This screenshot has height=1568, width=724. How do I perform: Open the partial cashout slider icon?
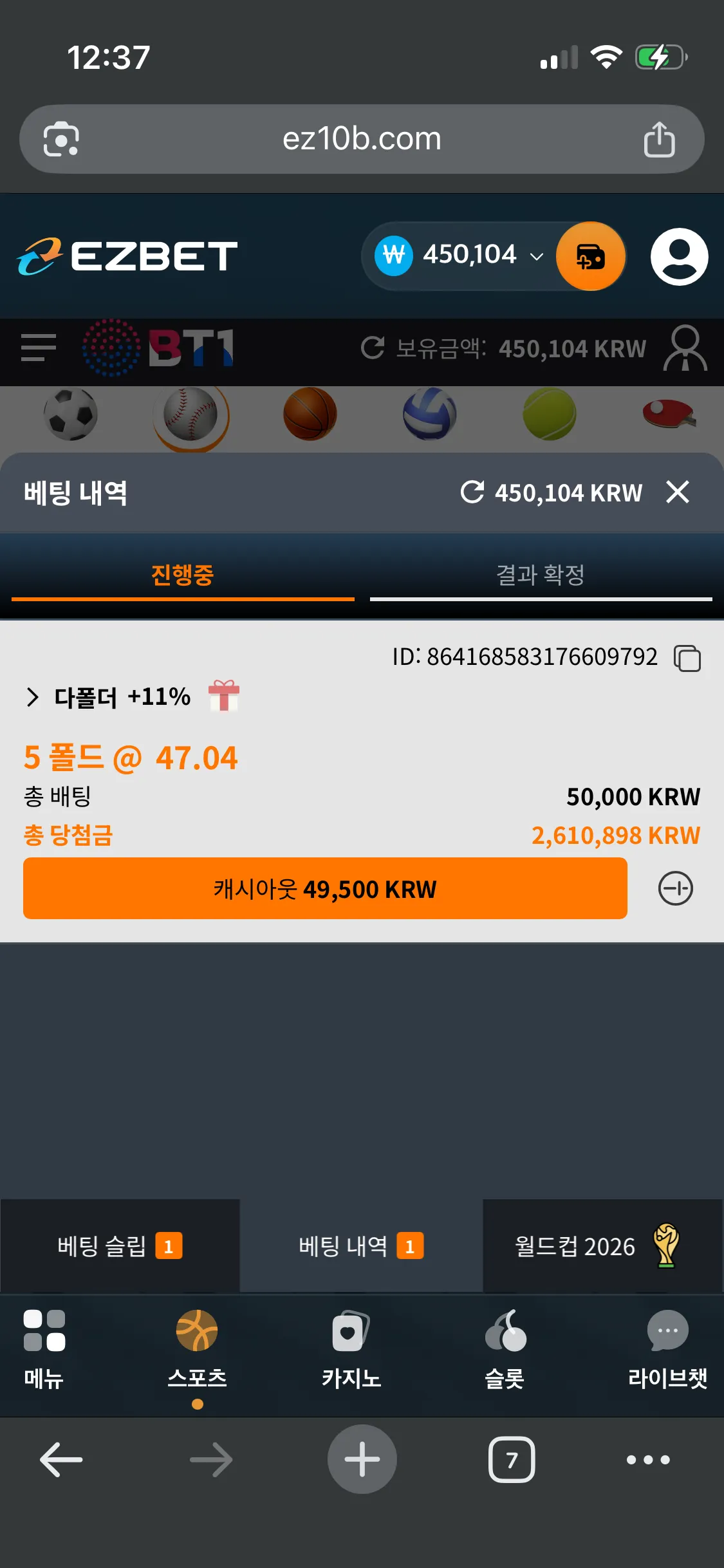tap(676, 888)
